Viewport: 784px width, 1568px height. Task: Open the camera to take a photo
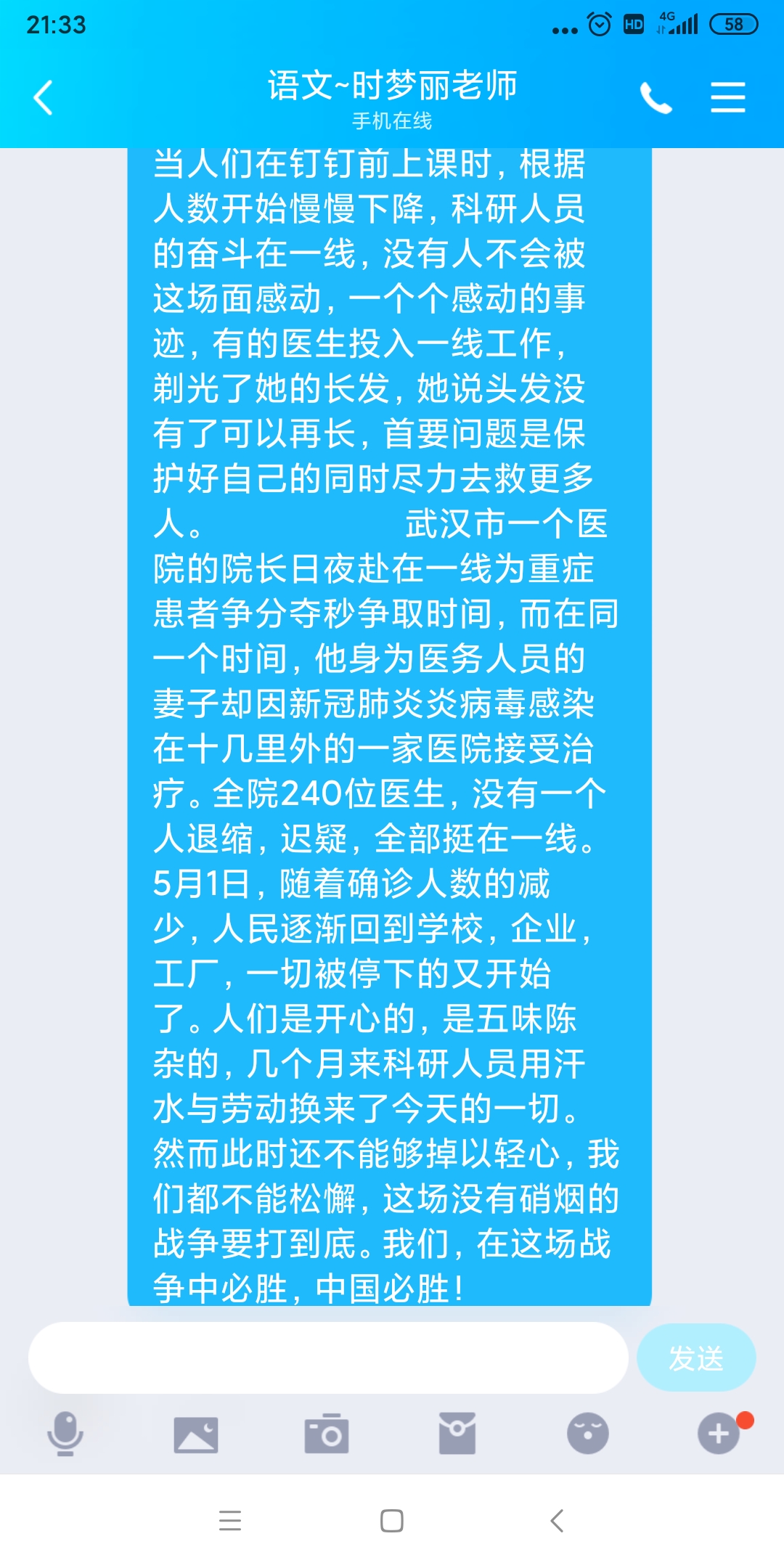327,1434
